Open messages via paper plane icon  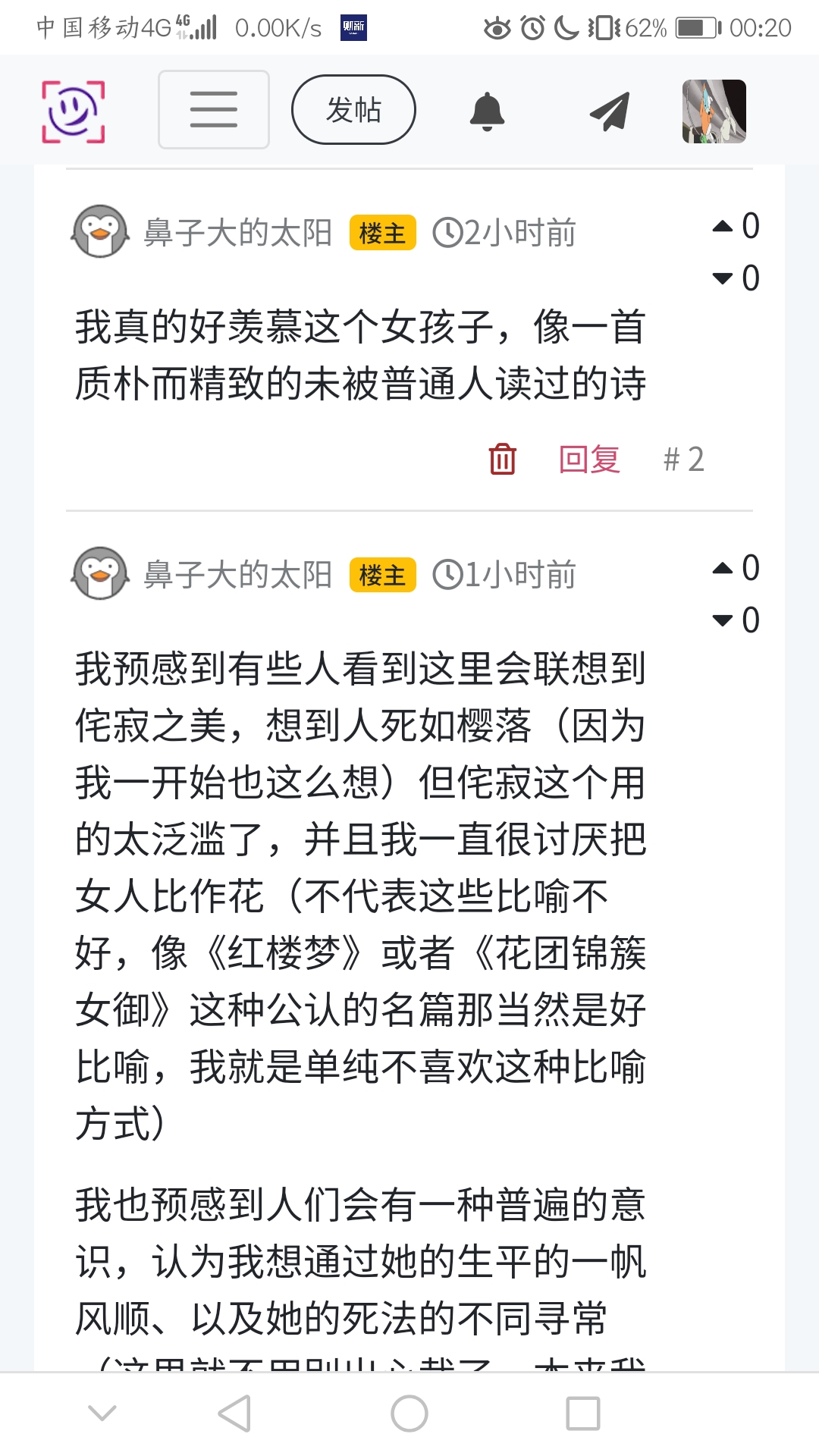[610, 111]
